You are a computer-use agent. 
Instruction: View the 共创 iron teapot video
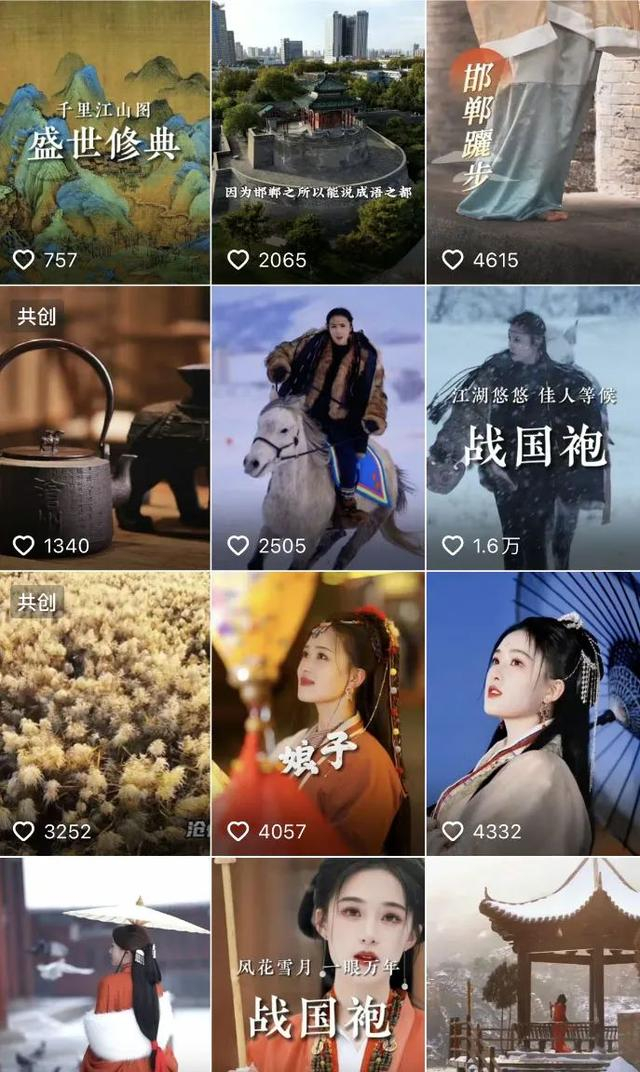(105, 427)
